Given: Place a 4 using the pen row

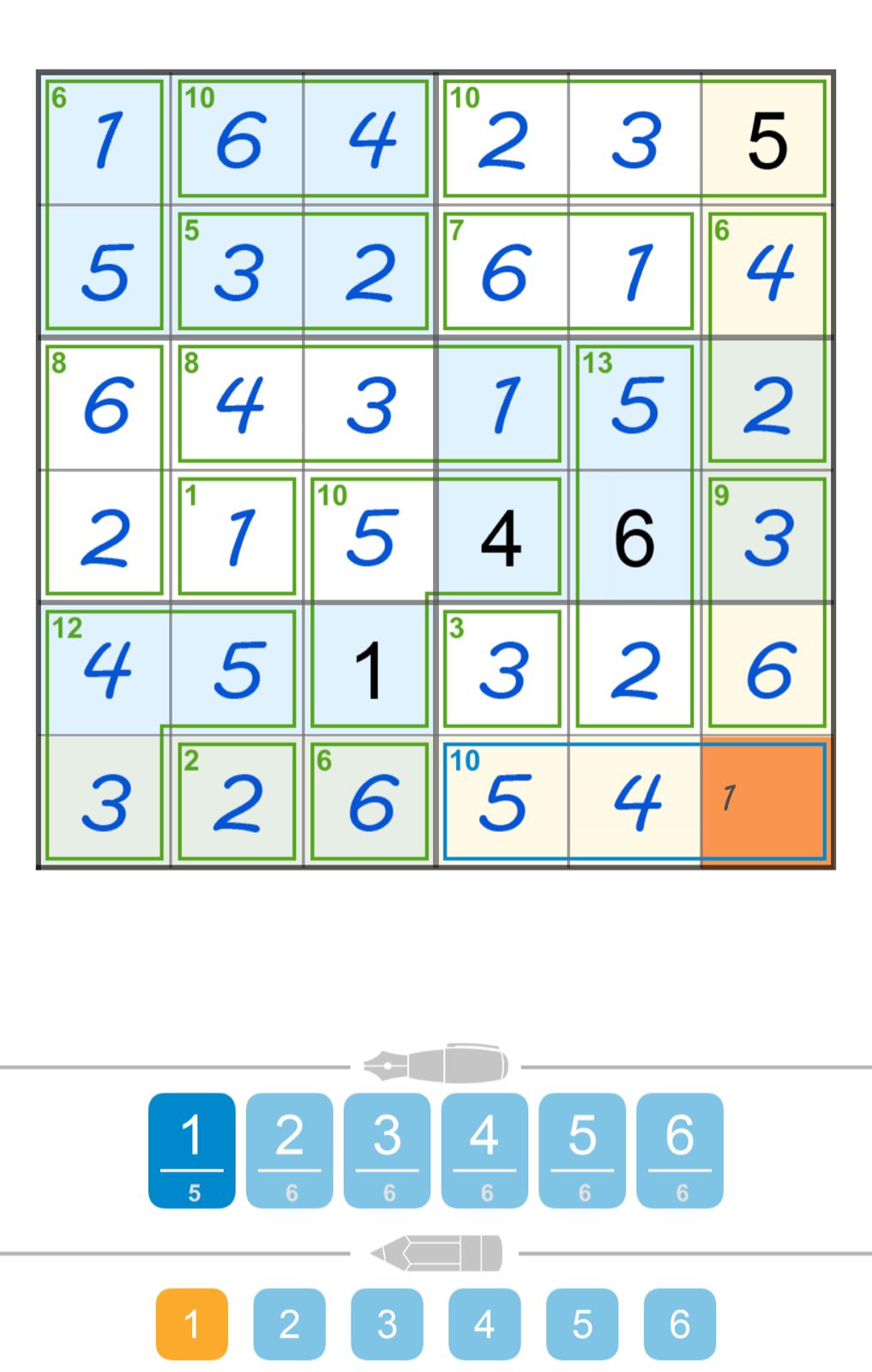Looking at the screenshot, I should (x=484, y=1149).
